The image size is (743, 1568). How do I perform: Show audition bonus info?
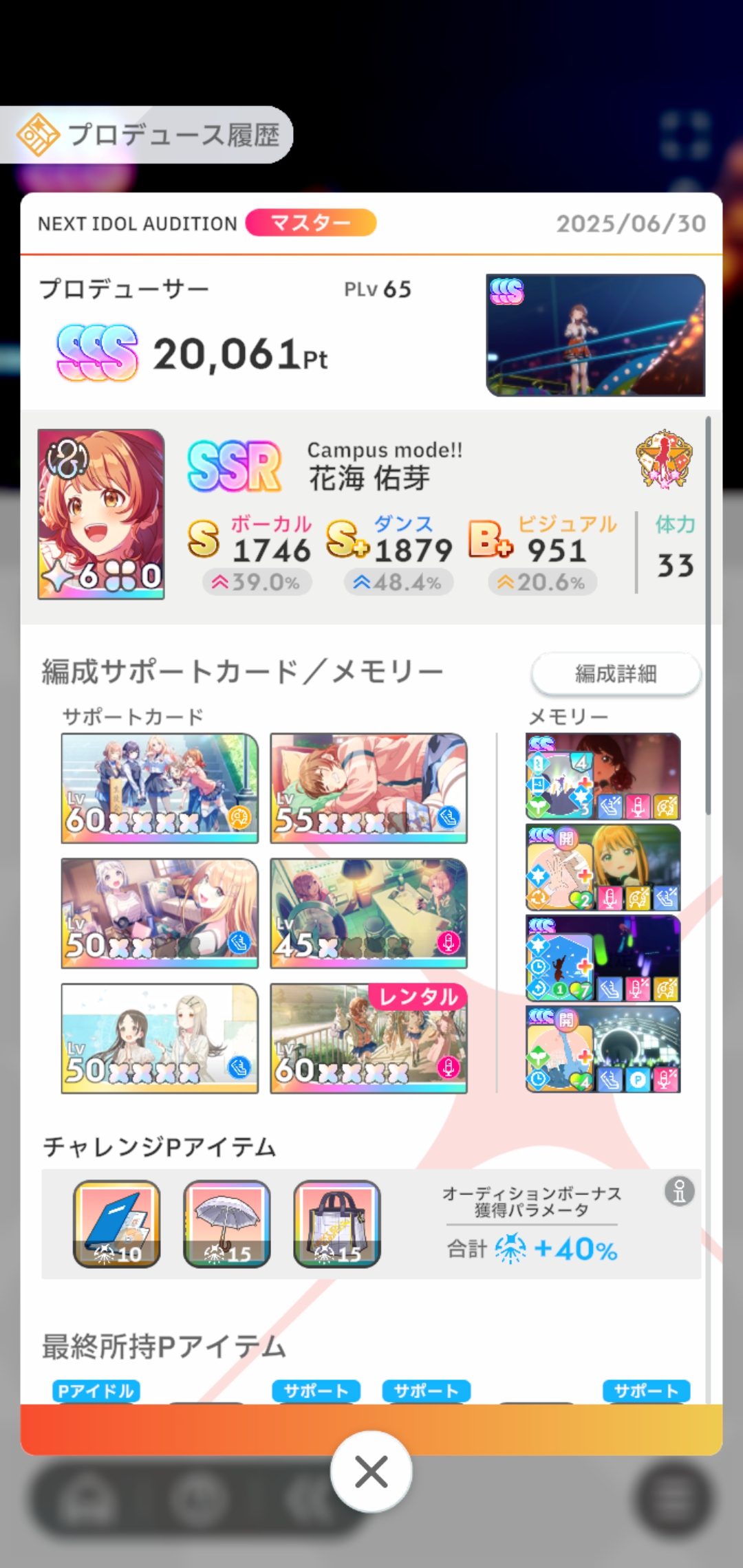click(679, 1191)
